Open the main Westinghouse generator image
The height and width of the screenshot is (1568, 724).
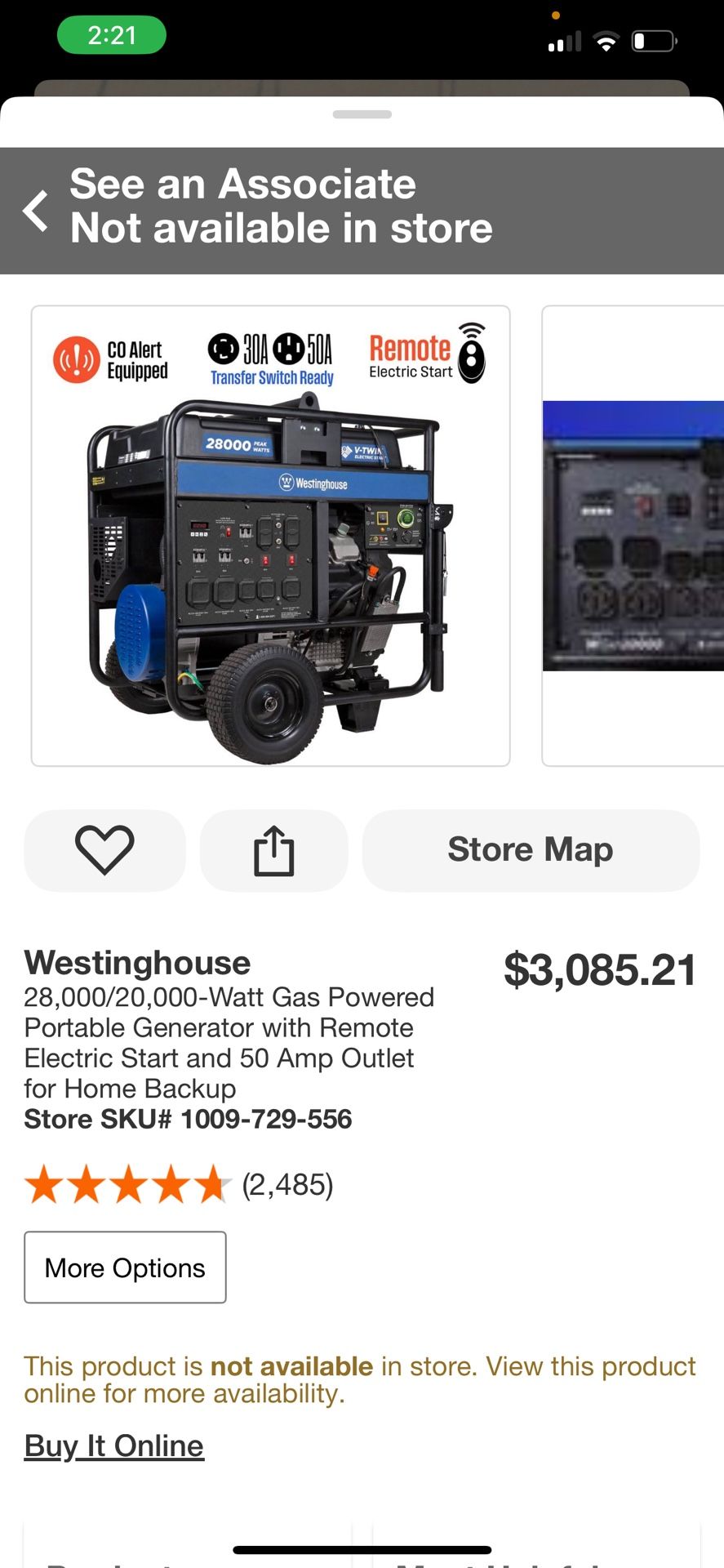point(270,536)
